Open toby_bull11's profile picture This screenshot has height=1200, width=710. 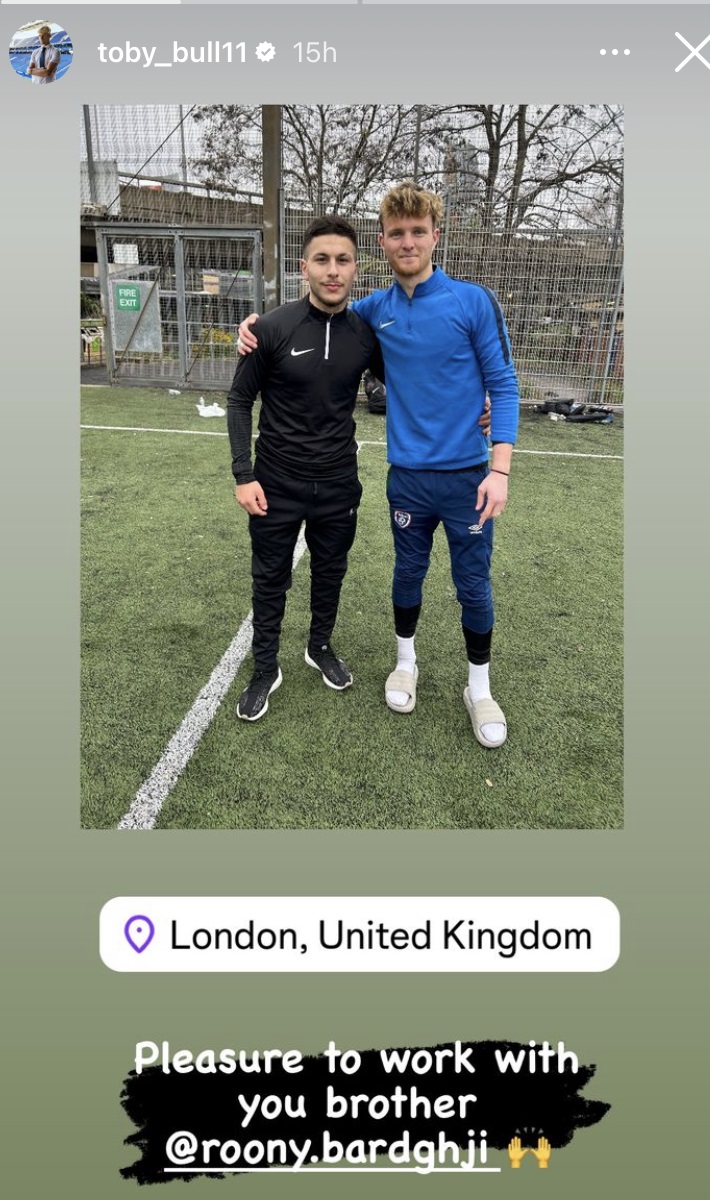41,52
